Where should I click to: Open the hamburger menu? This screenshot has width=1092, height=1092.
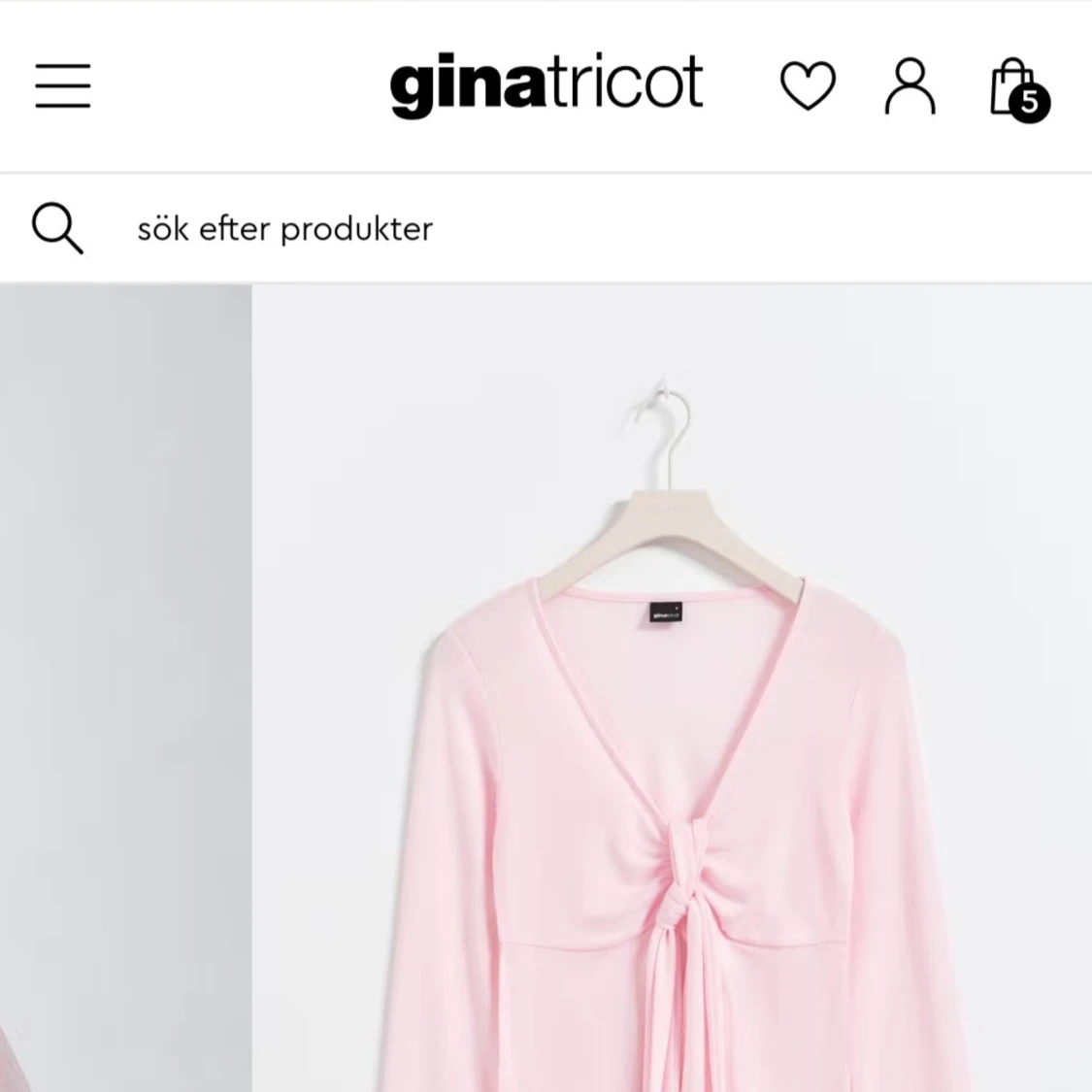(63, 85)
